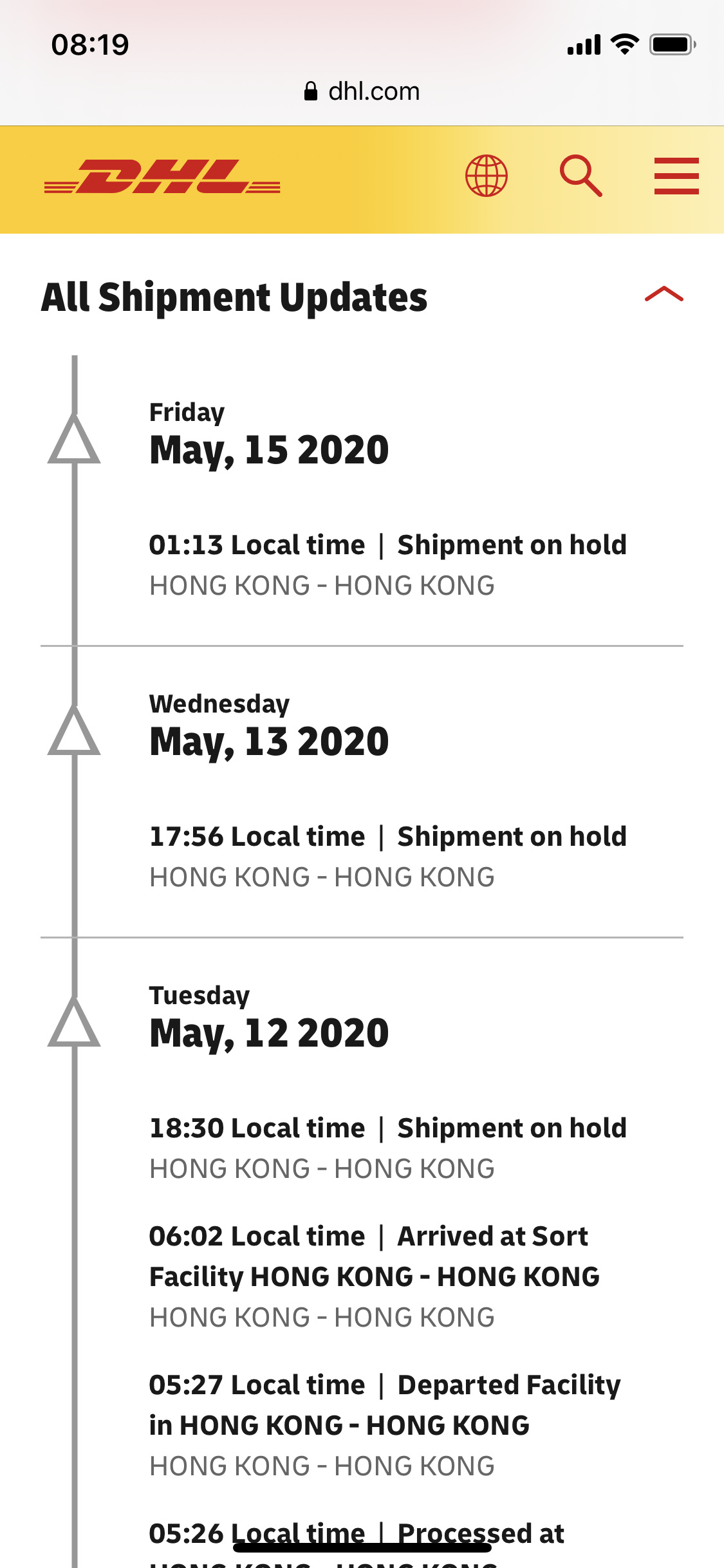Open the search magnifier in header
This screenshot has height=1568, width=724.
tap(581, 176)
